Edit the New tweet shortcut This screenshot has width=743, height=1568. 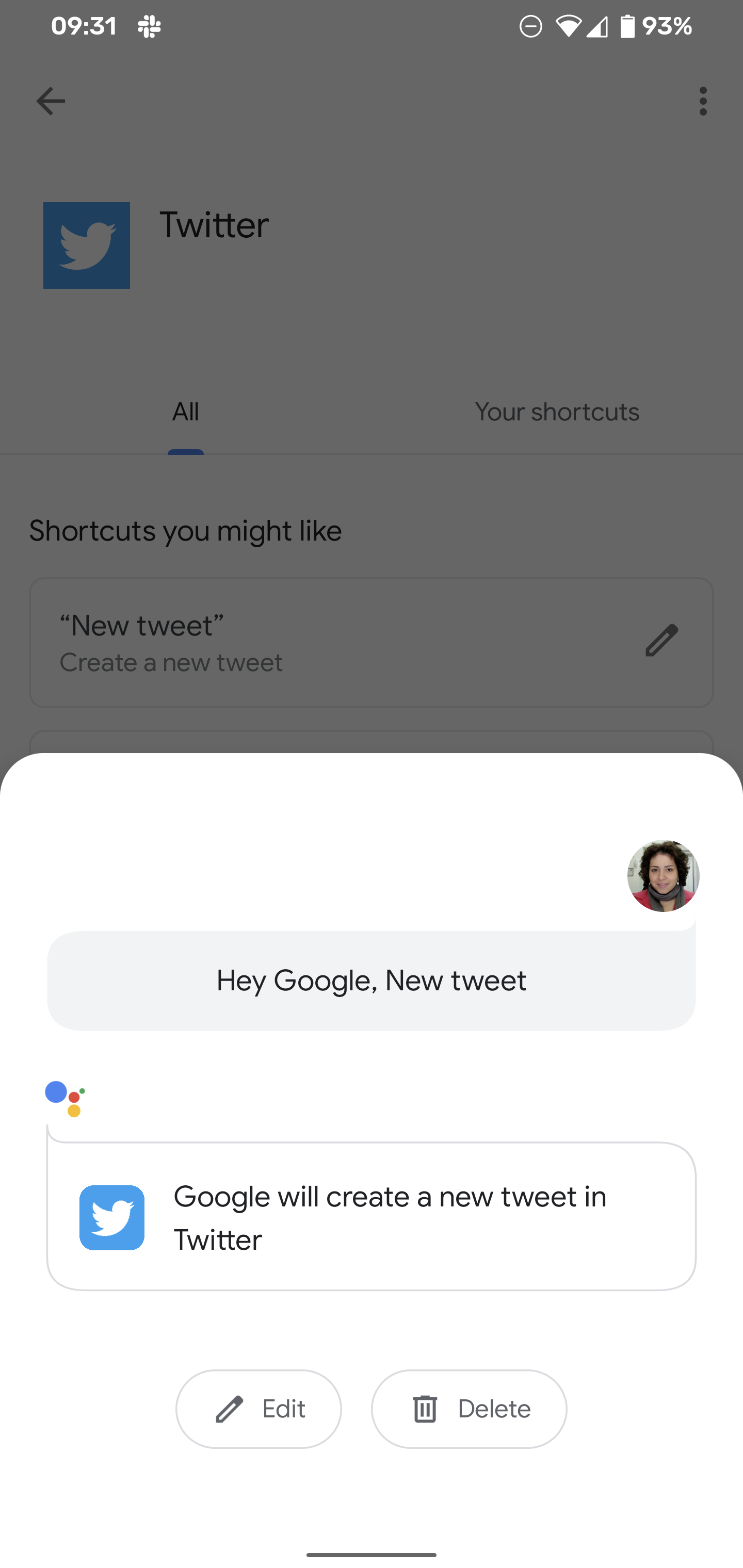tap(258, 1409)
